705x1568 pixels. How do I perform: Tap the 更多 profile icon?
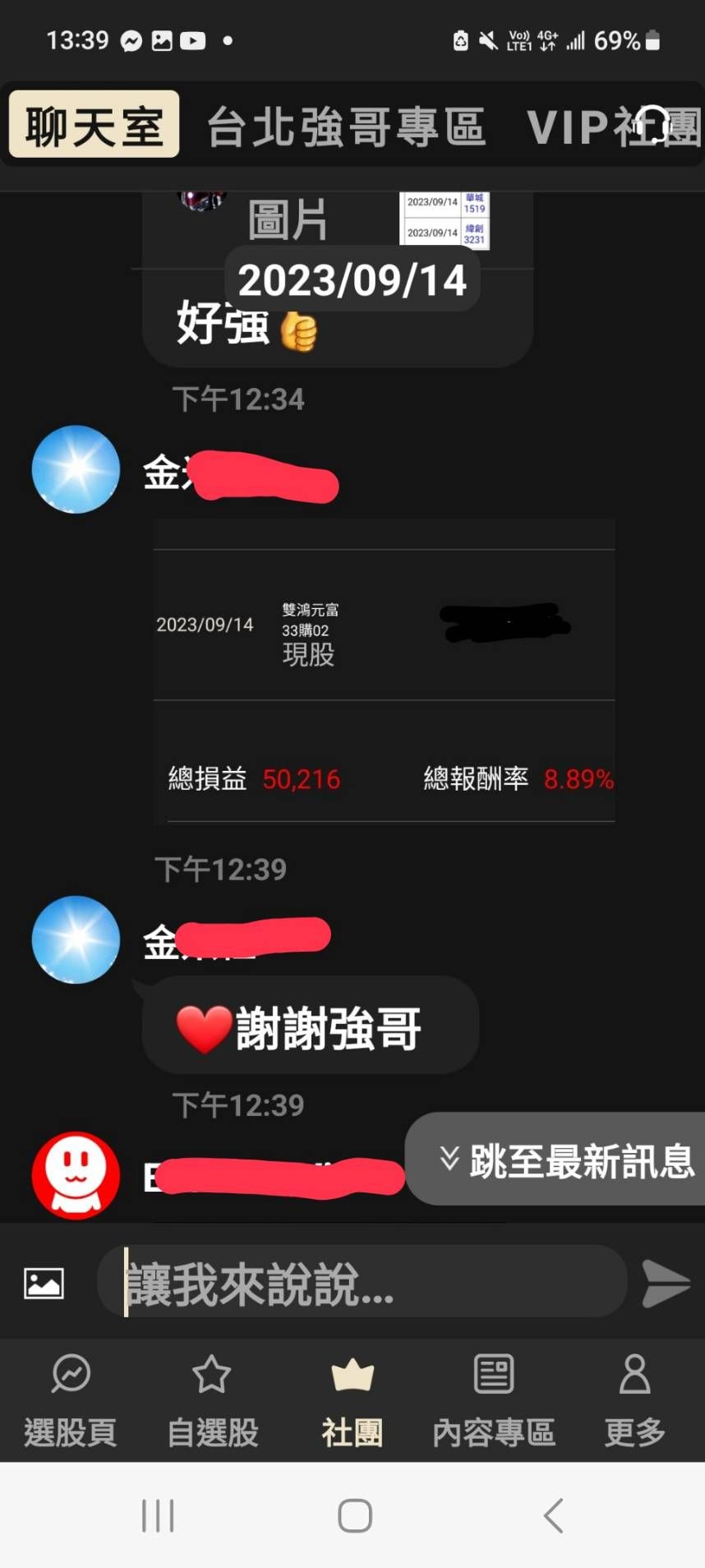coord(634,1375)
